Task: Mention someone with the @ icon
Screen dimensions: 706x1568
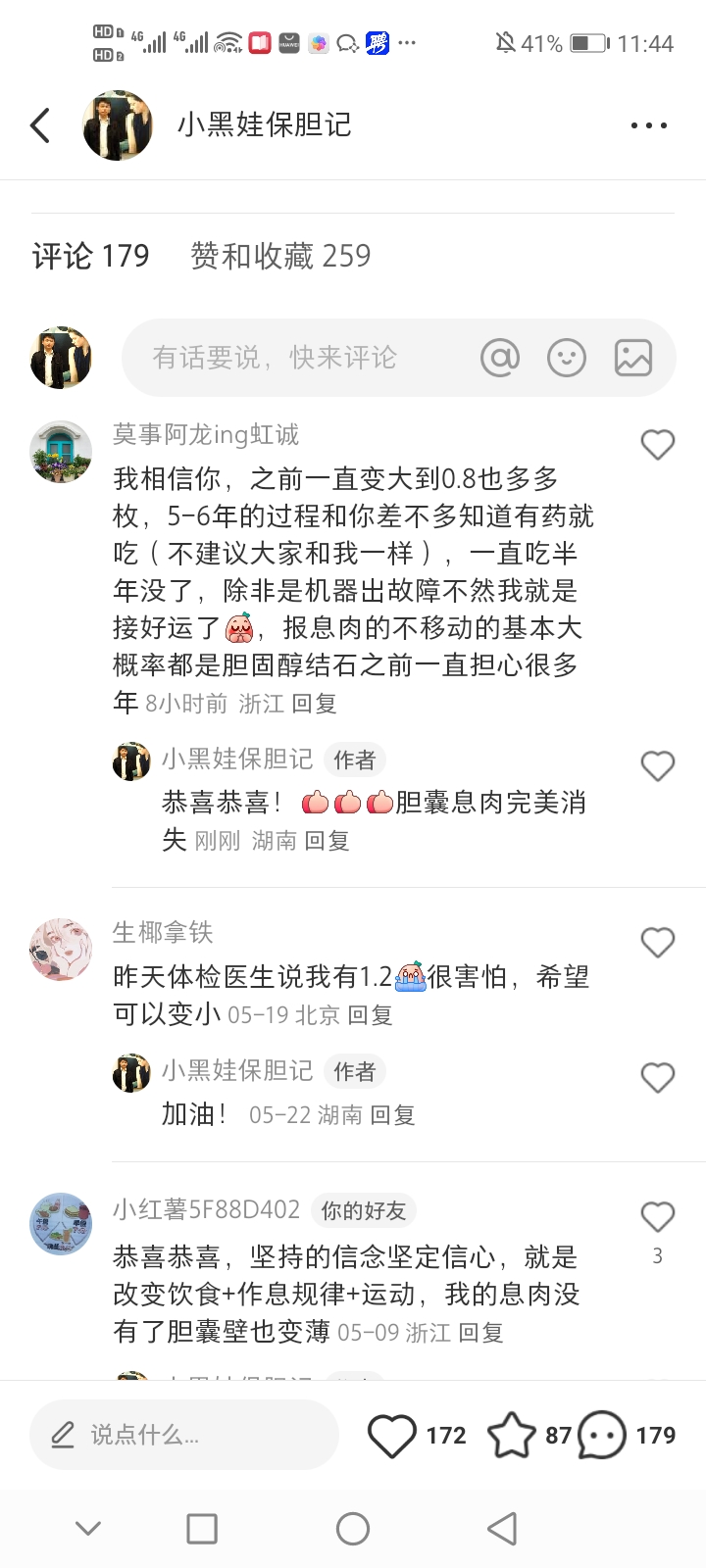Action: click(500, 358)
